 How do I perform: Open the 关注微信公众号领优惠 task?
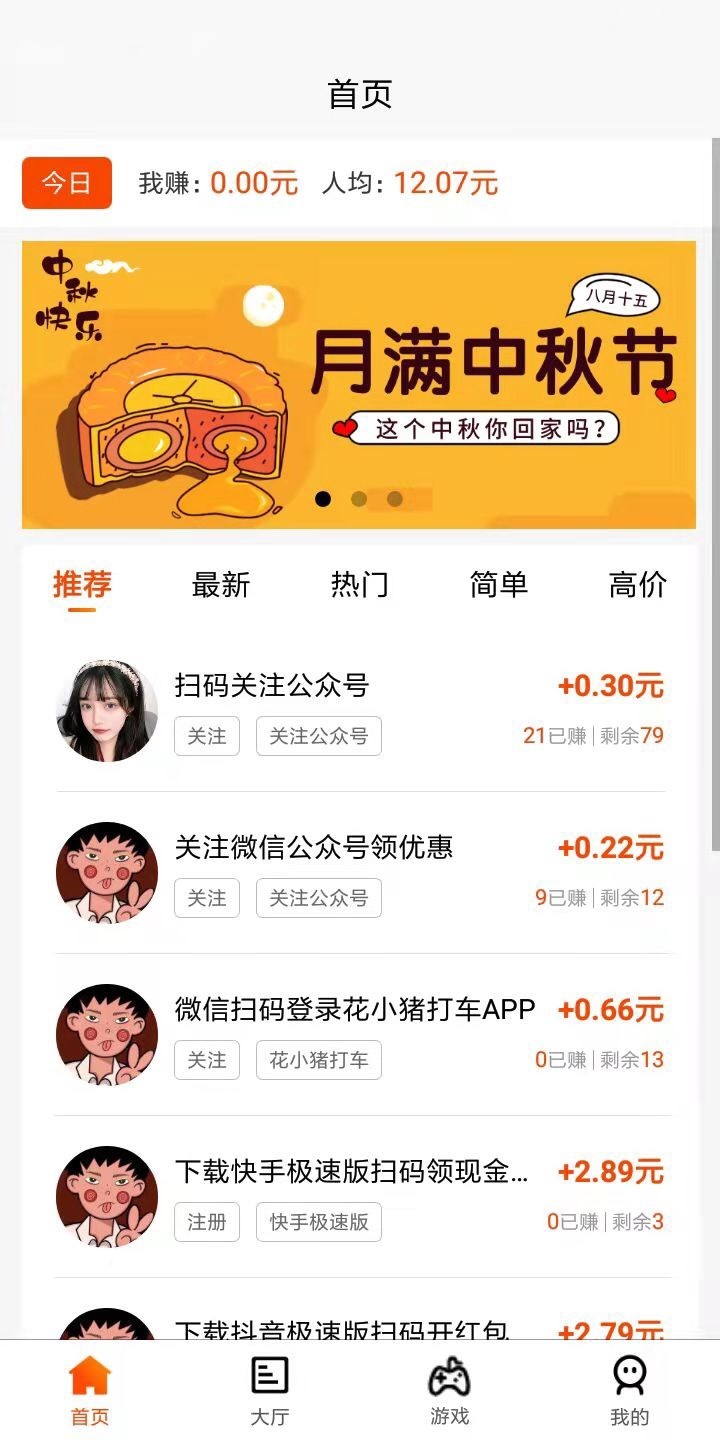(x=360, y=872)
